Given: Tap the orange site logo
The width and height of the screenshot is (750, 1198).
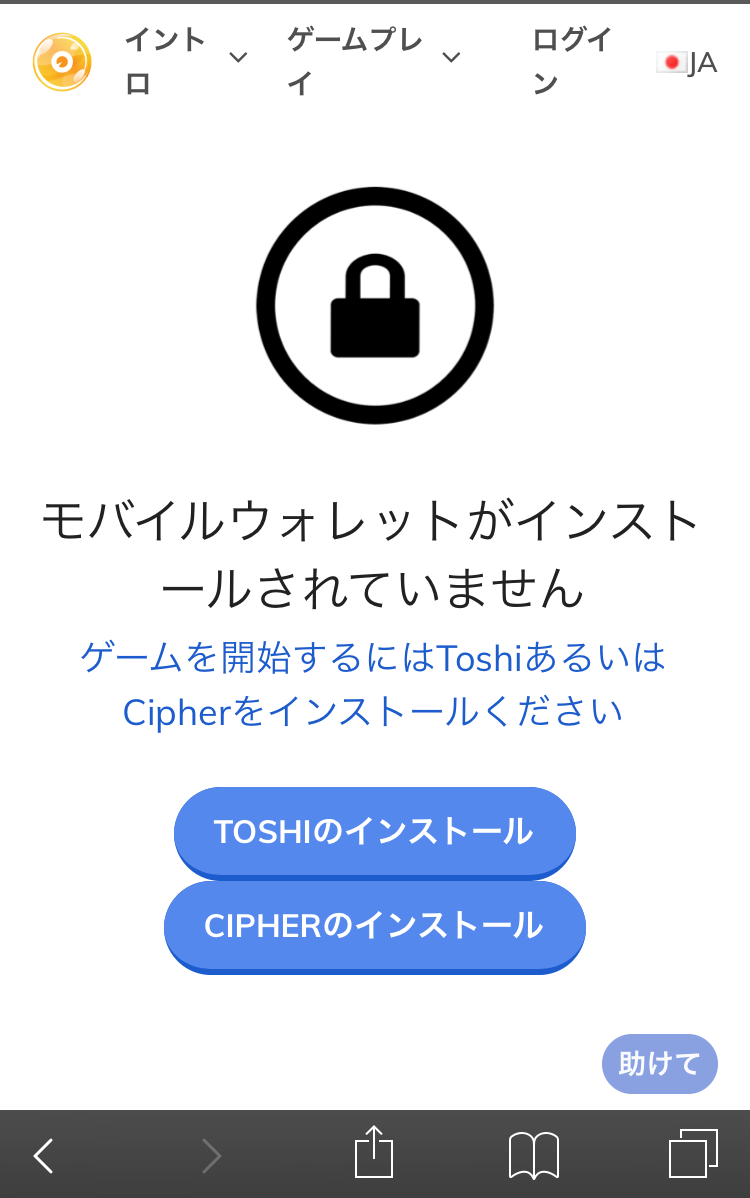Looking at the screenshot, I should click(x=62, y=62).
